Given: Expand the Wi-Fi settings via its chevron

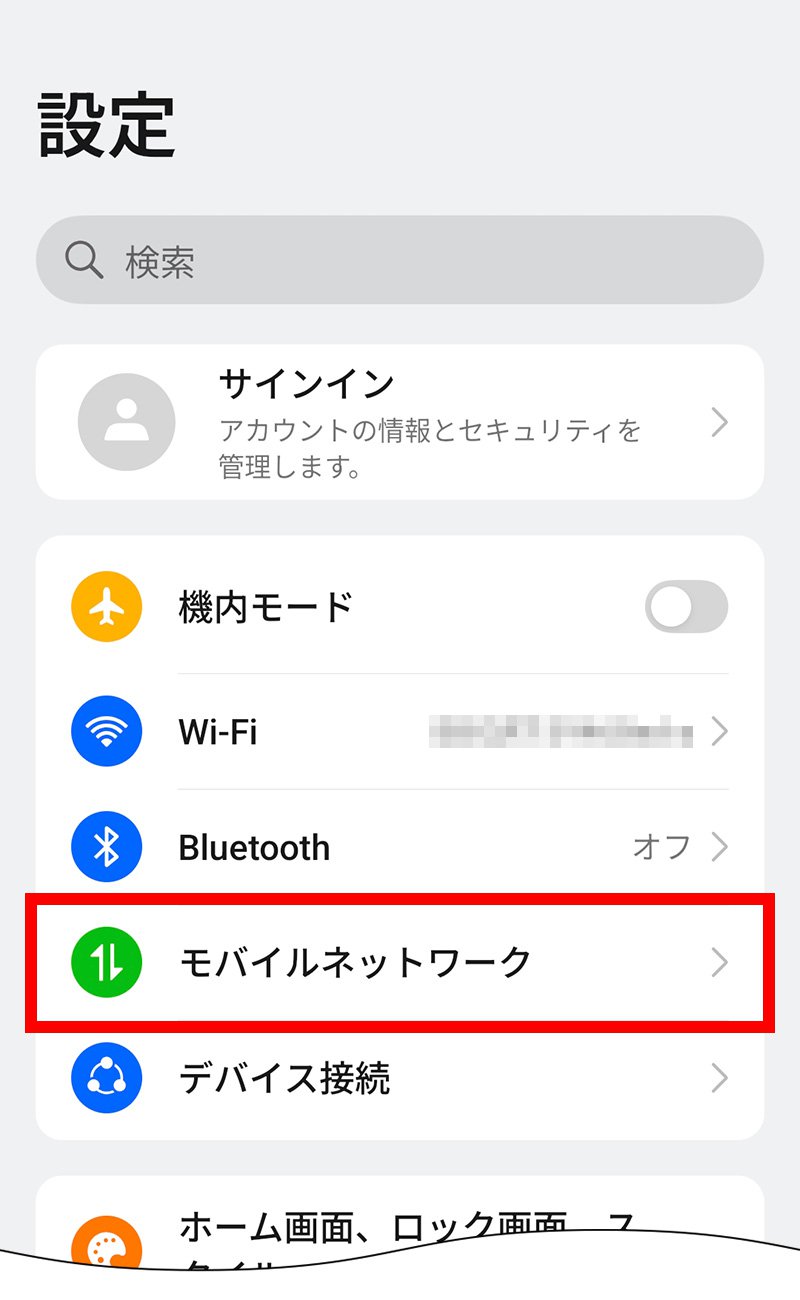Looking at the screenshot, I should (x=719, y=731).
